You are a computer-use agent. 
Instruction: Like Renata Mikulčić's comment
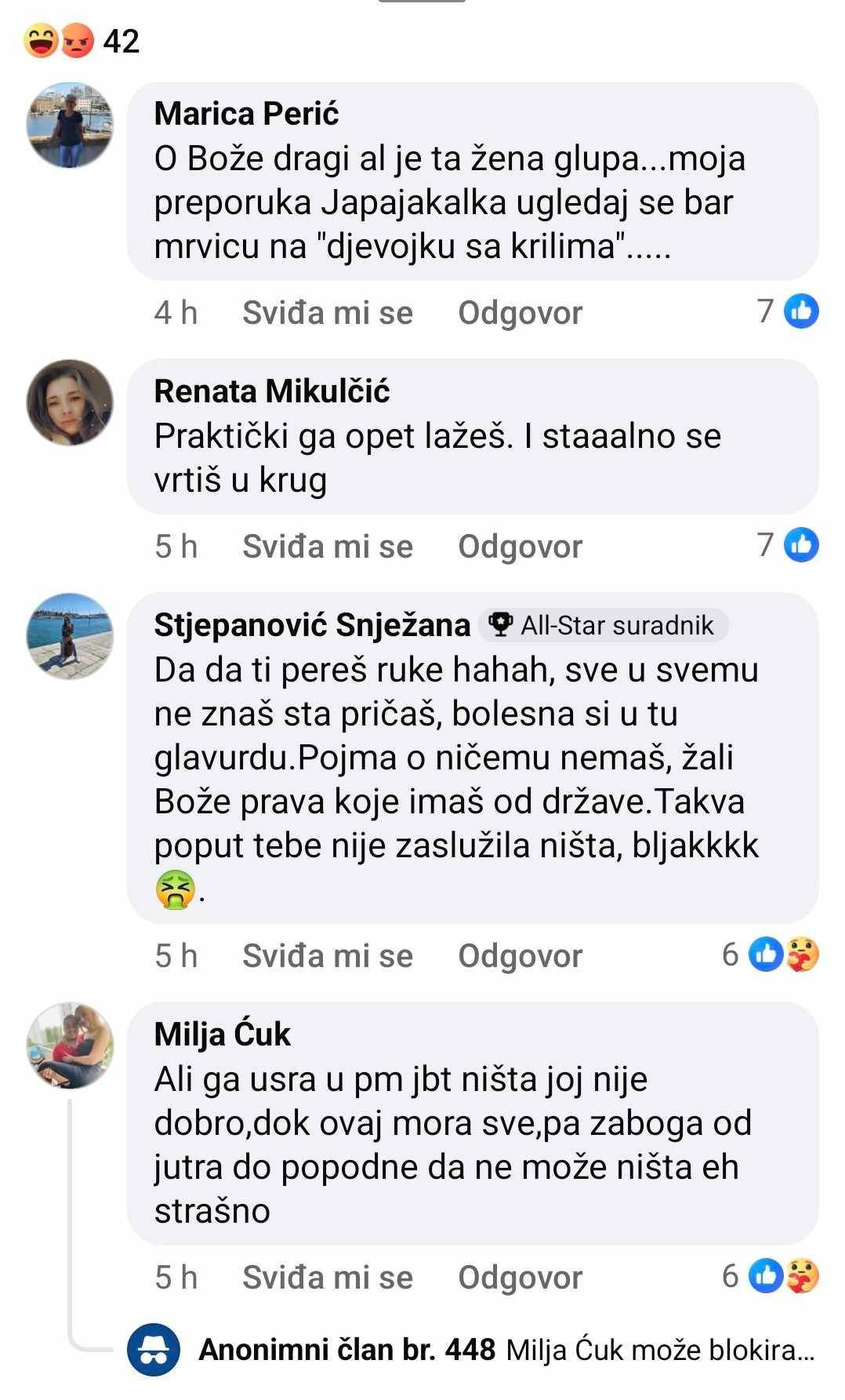[328, 546]
